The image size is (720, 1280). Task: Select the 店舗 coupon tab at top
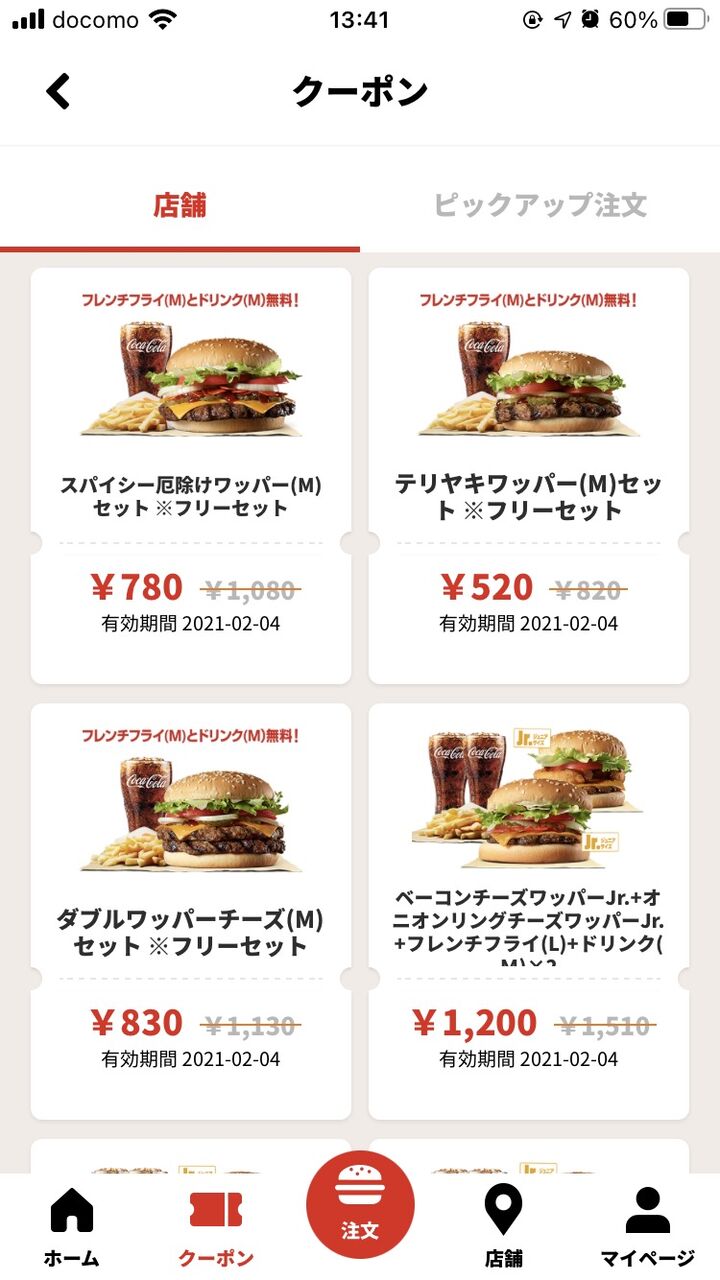coord(180,205)
